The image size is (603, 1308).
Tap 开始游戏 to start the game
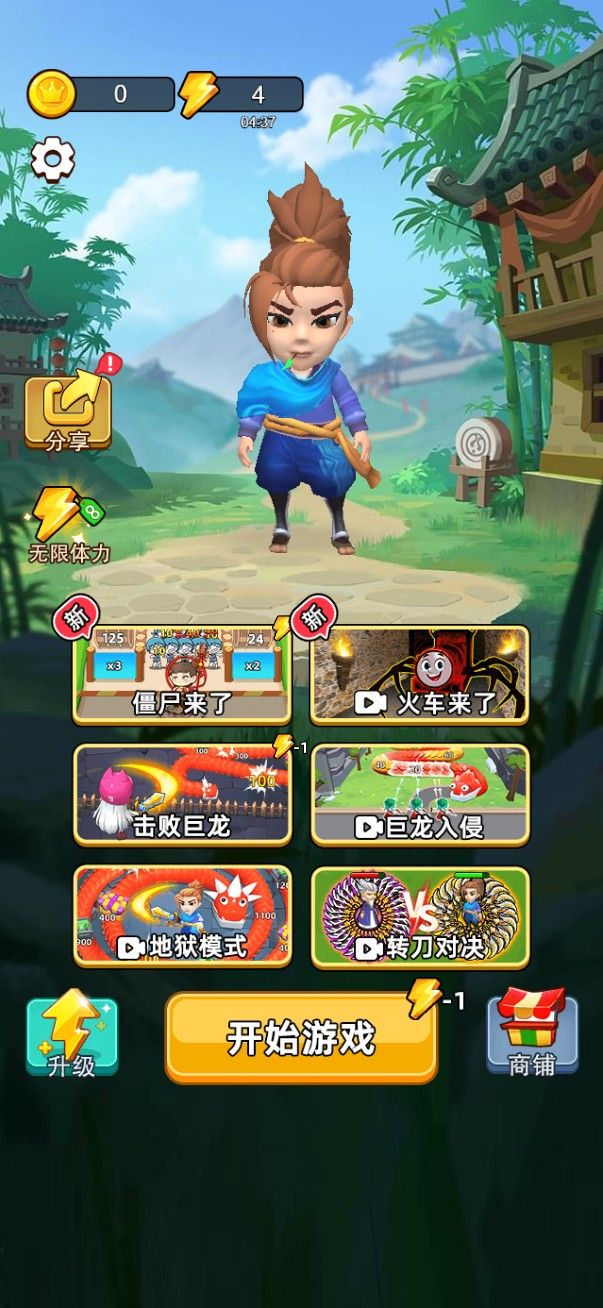pyautogui.click(x=301, y=1038)
